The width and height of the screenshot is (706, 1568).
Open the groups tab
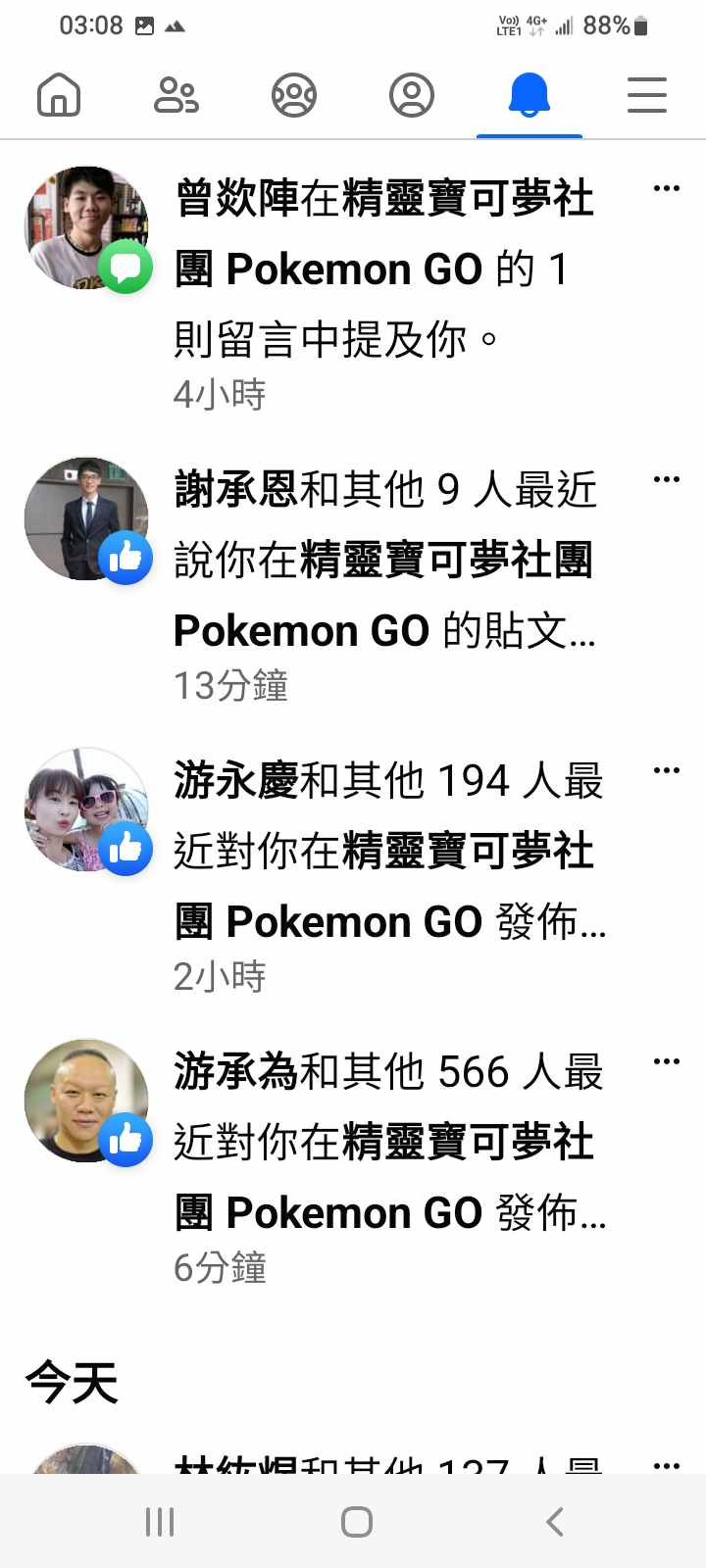(x=294, y=96)
